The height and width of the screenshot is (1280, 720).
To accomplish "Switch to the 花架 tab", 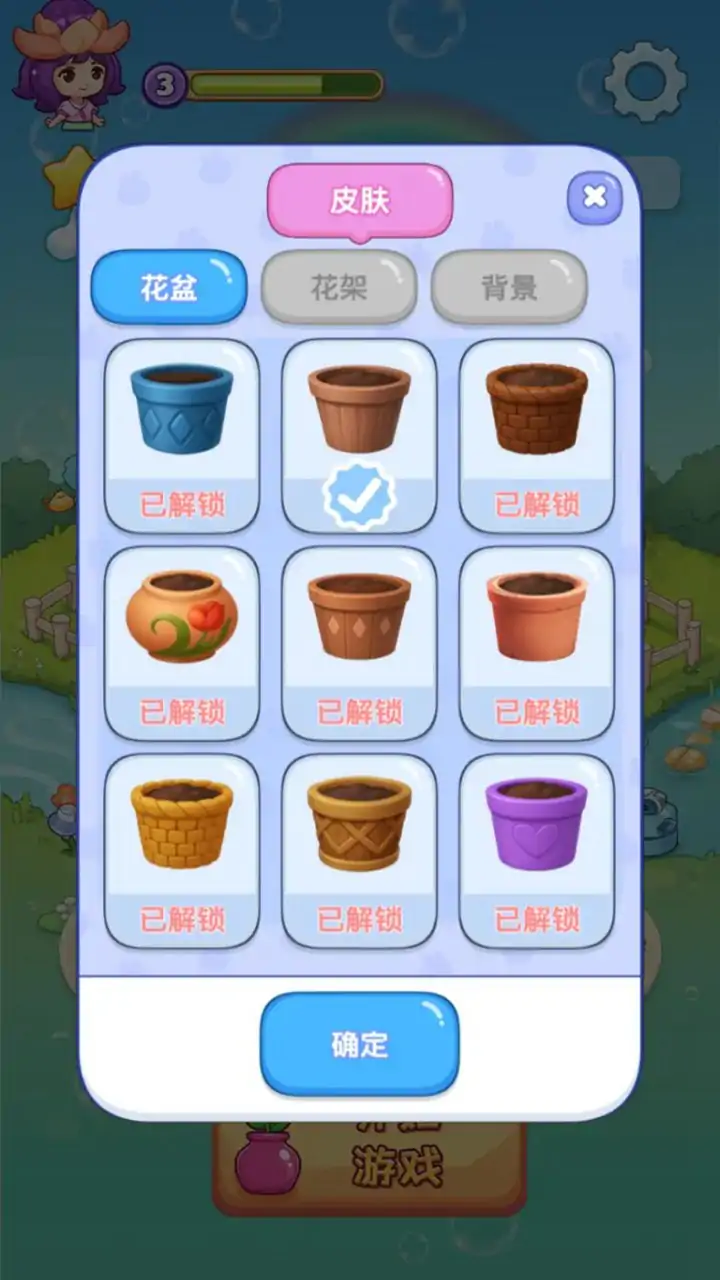I will 339,288.
